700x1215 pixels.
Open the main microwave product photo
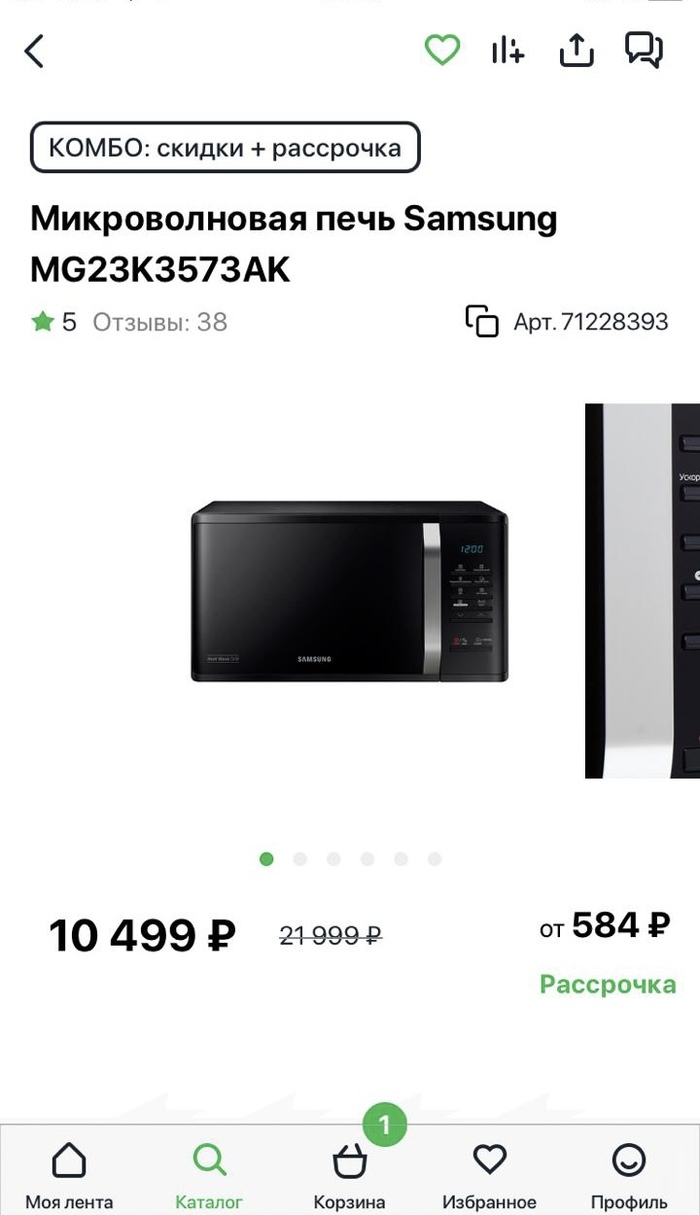click(x=349, y=590)
